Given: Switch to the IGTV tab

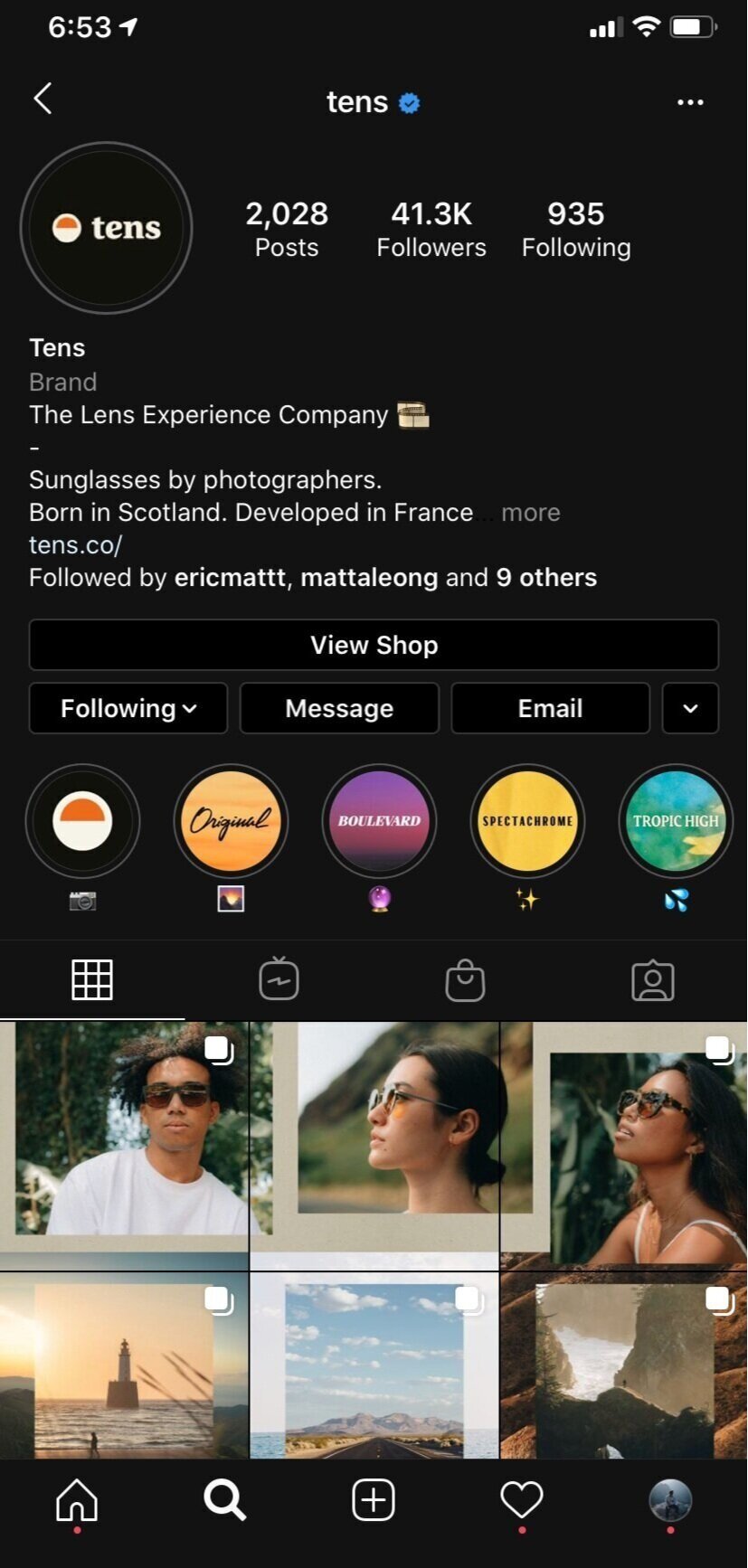Looking at the screenshot, I should [x=279, y=979].
